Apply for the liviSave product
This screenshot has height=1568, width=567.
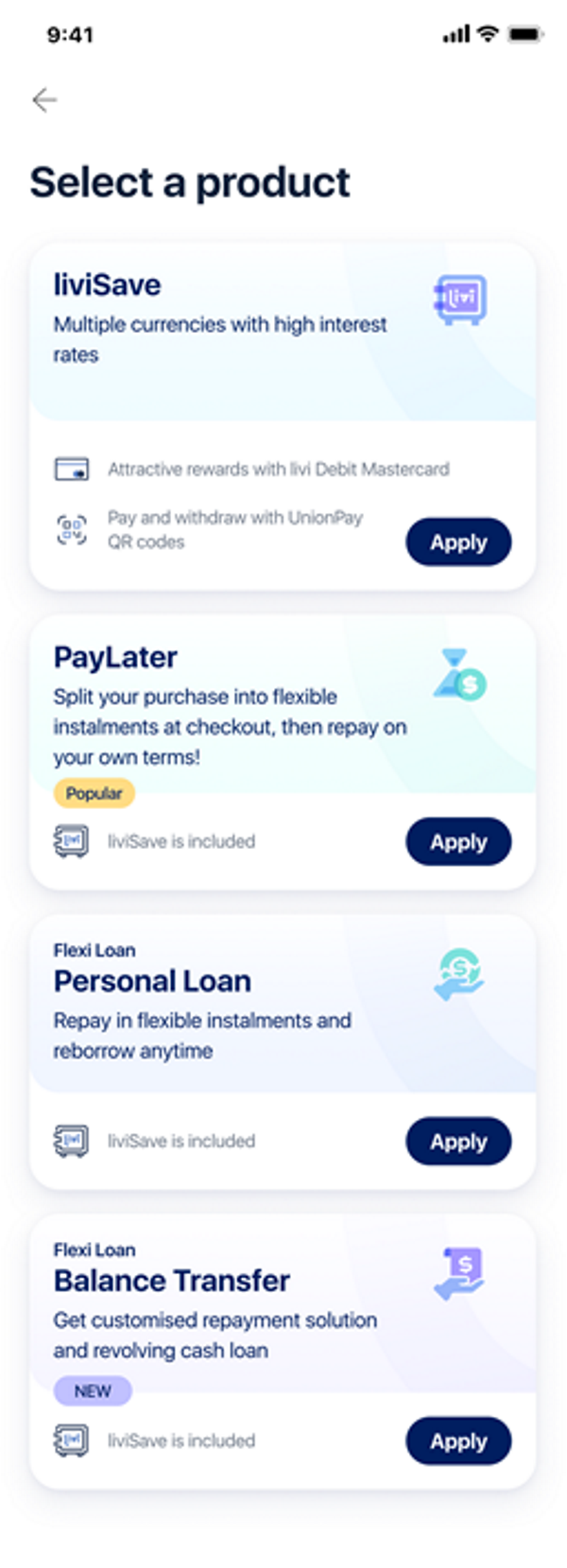(458, 543)
